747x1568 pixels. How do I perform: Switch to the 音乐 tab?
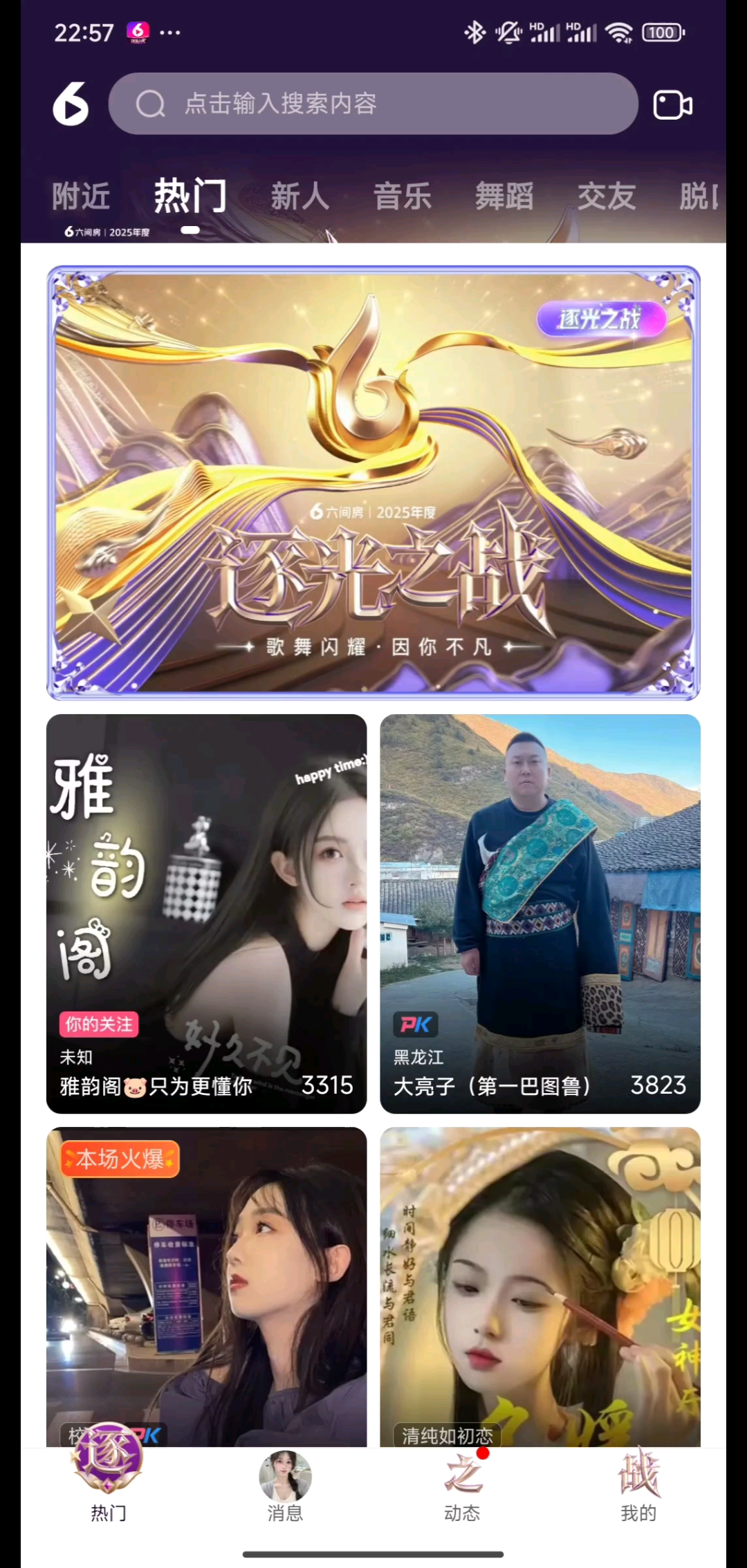click(x=403, y=196)
